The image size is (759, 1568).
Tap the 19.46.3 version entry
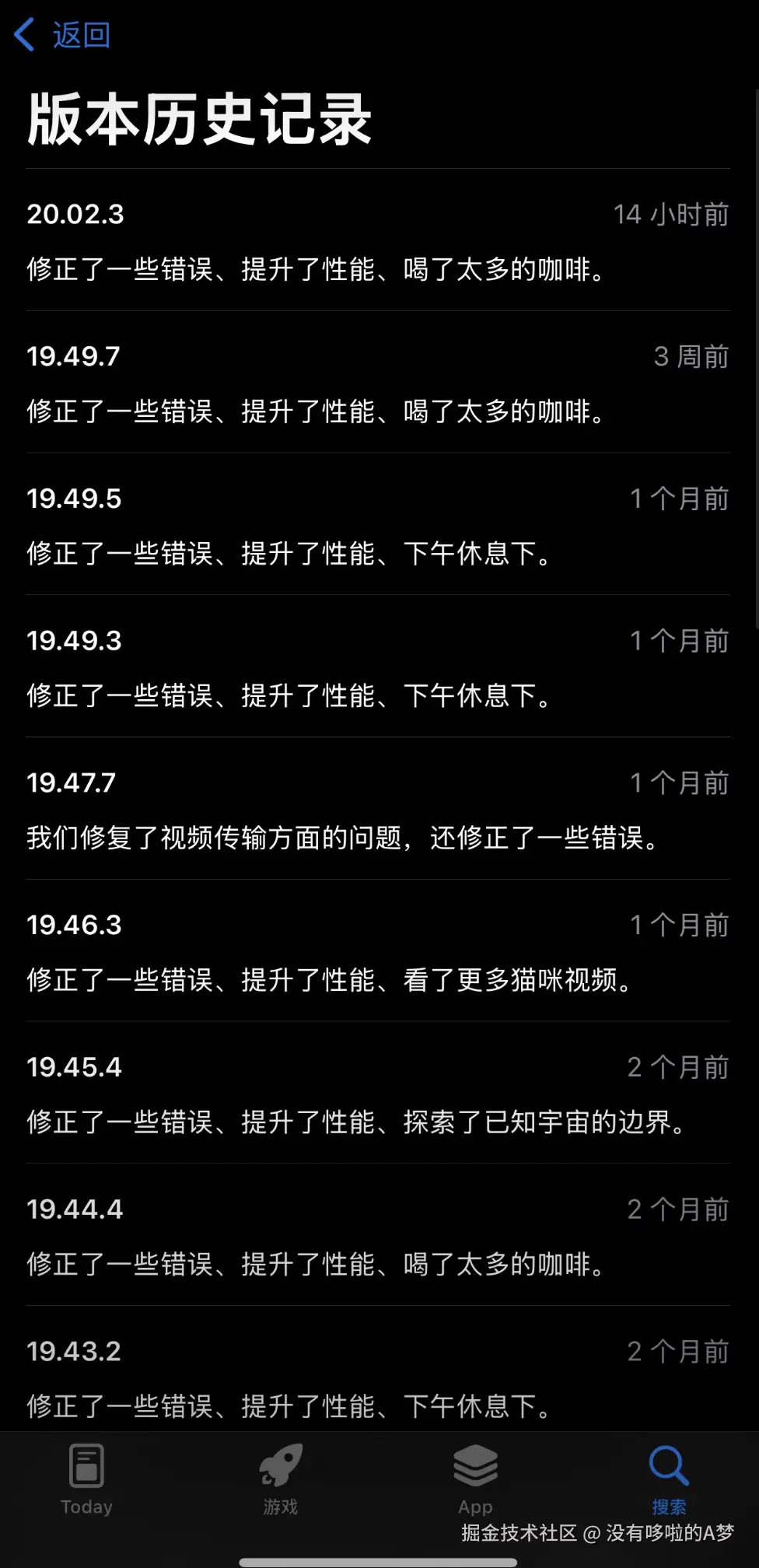click(x=74, y=925)
